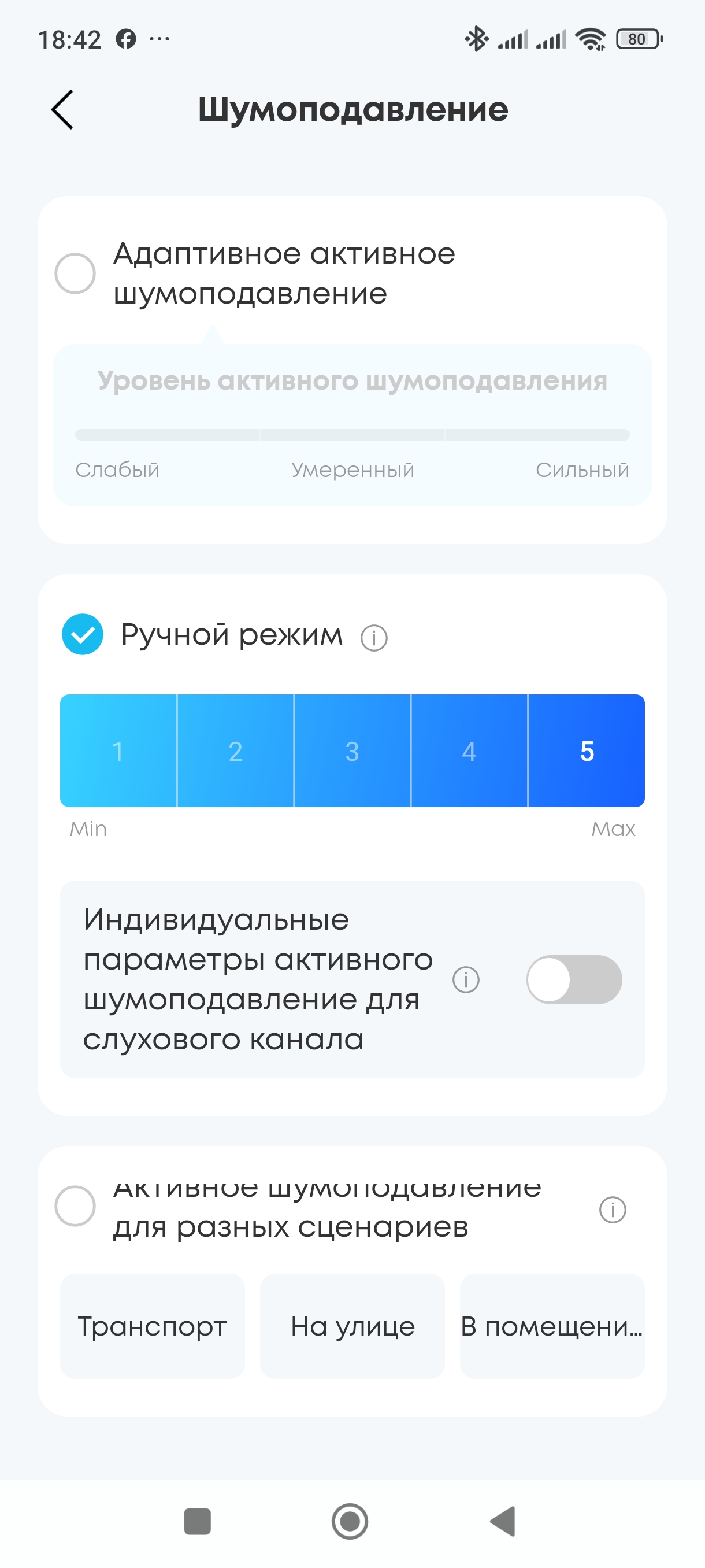Image resolution: width=705 pixels, height=1568 pixels.
Task: Choose the На улице scenario
Action: coord(352,1326)
